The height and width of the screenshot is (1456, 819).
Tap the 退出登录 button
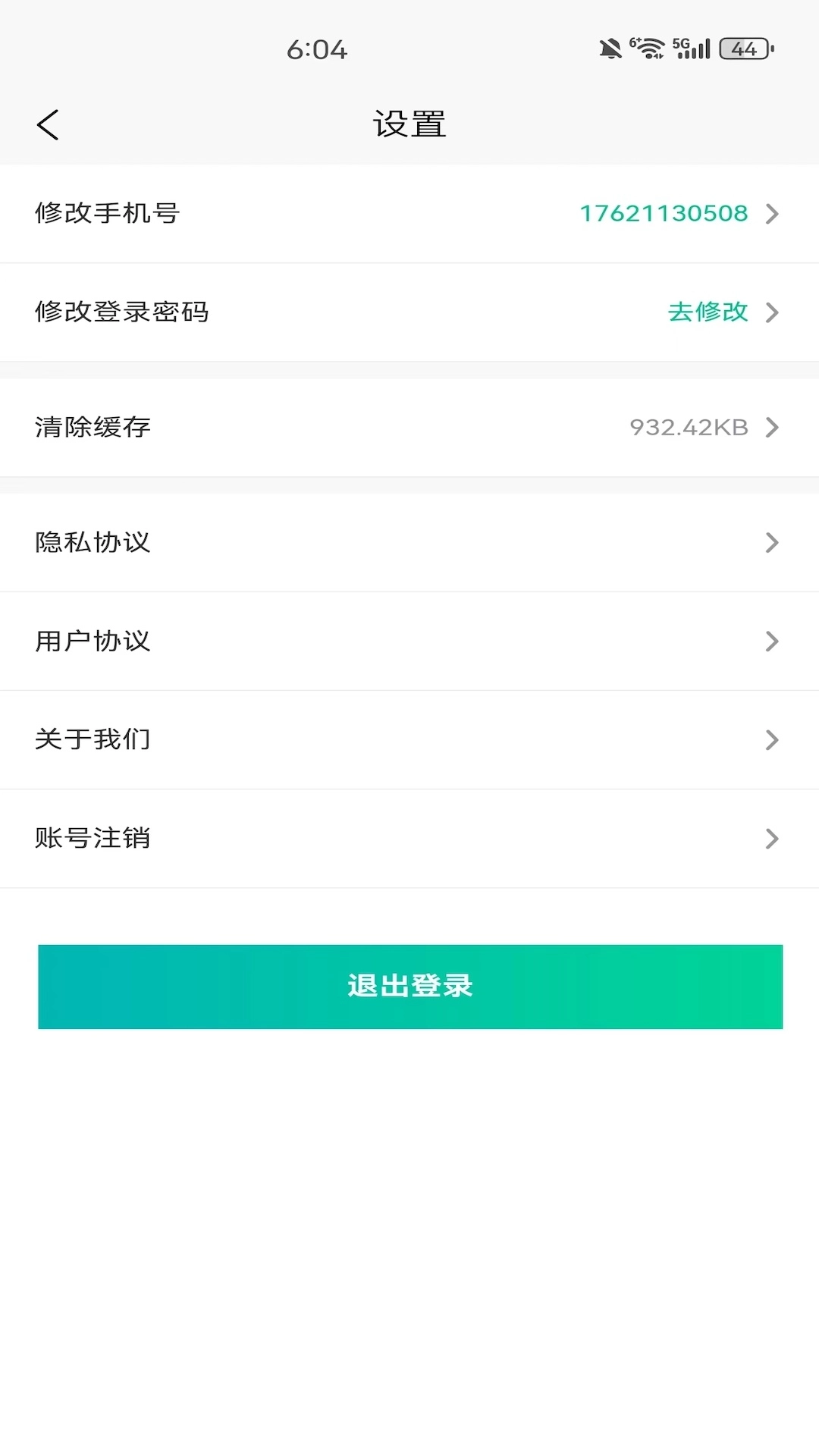pyautogui.click(x=409, y=987)
